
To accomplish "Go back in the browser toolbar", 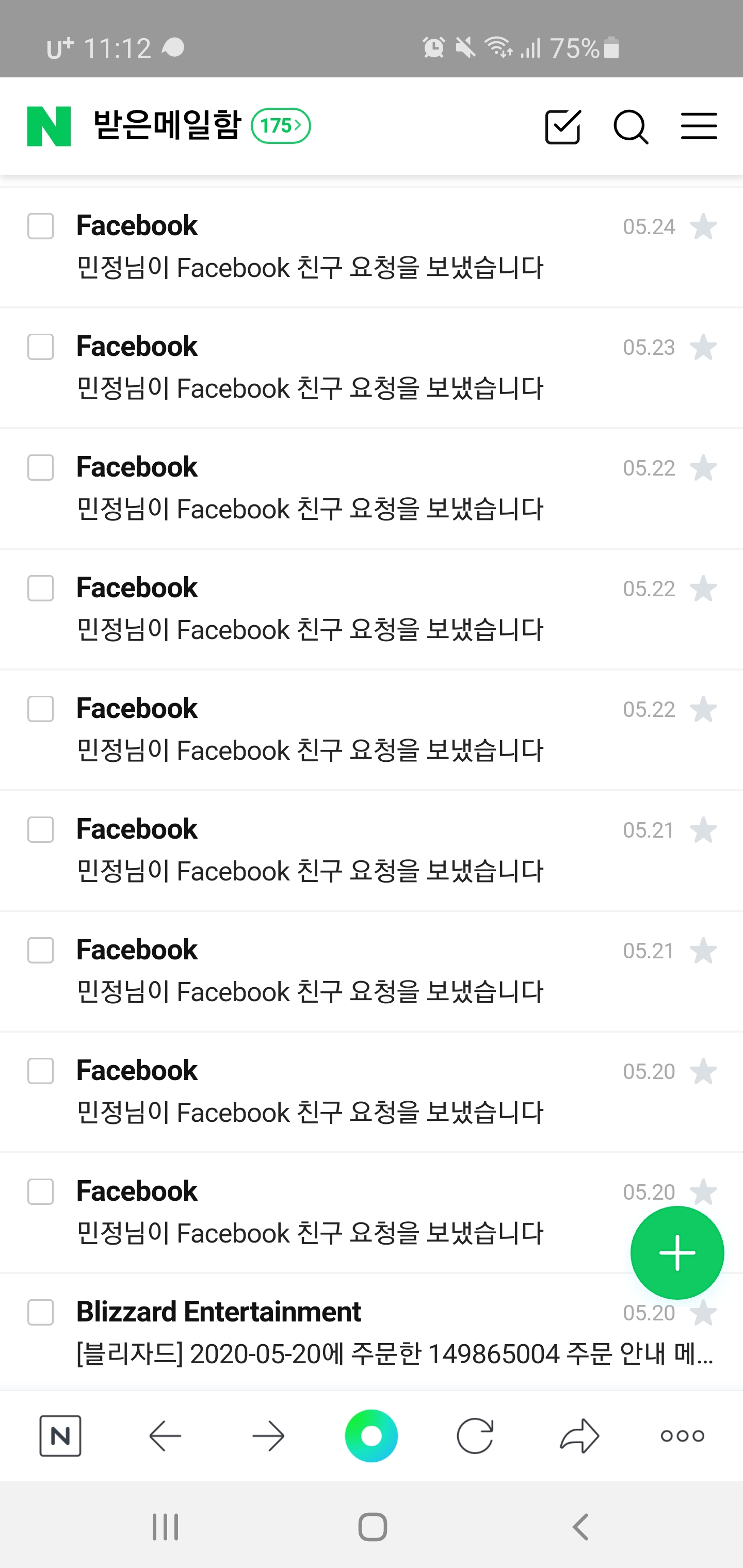I will 165,1436.
